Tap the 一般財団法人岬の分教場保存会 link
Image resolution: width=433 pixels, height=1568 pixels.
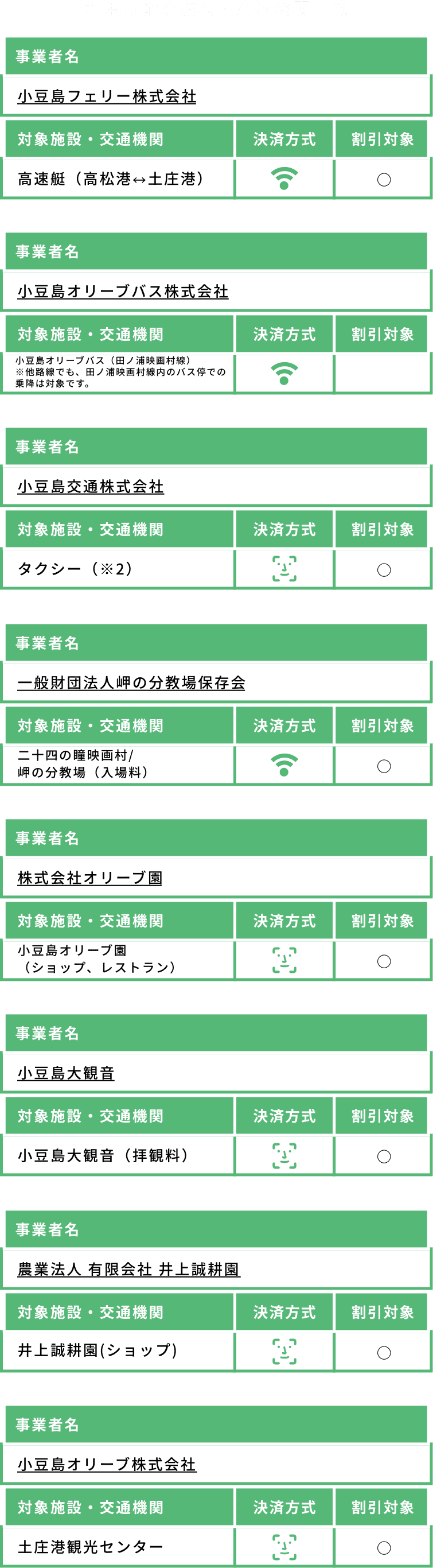[131, 682]
